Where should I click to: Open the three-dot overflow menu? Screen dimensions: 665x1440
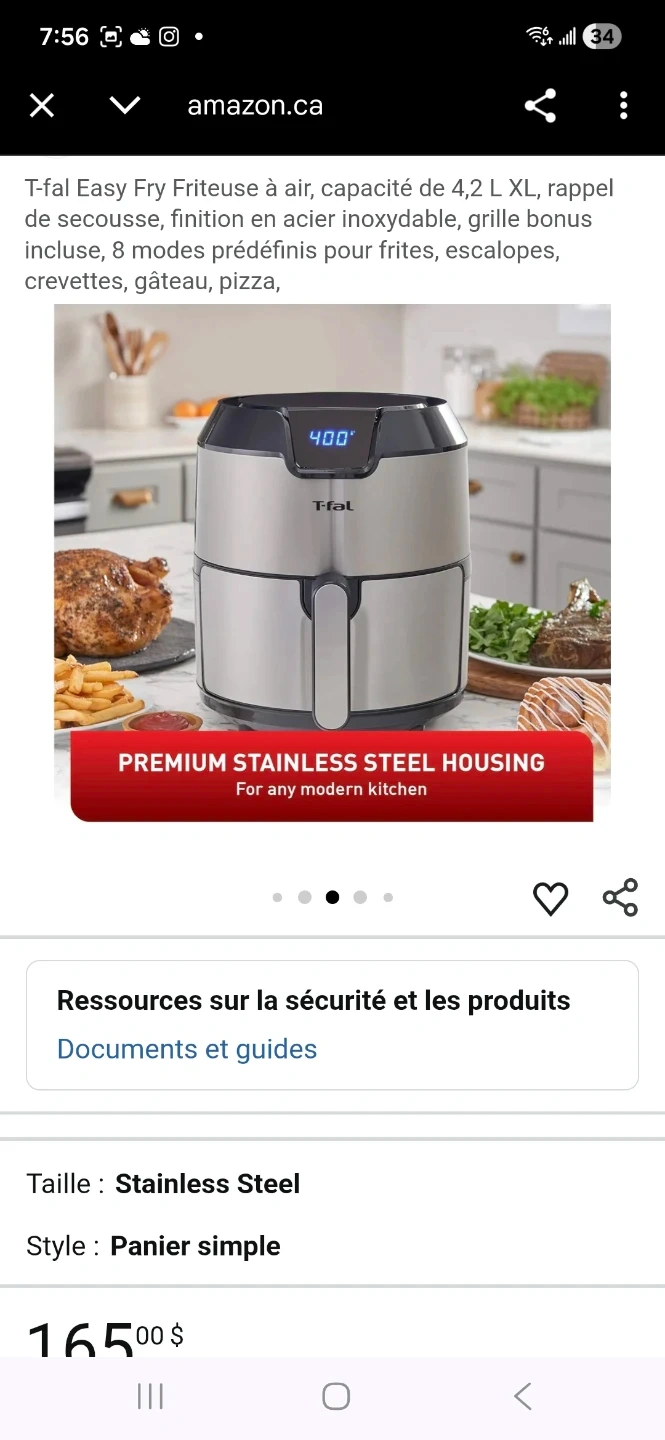pos(623,105)
